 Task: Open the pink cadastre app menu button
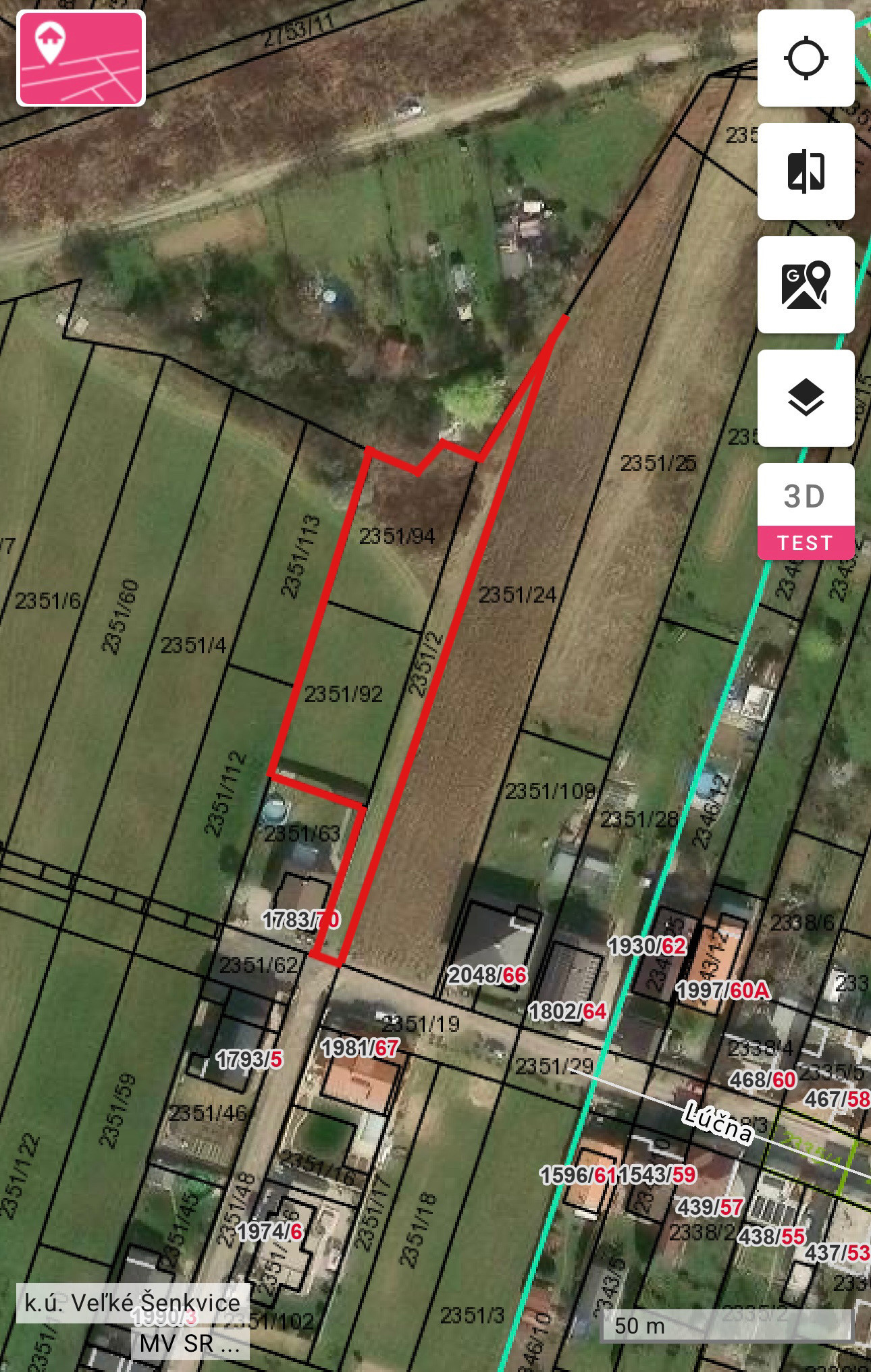coord(81,59)
